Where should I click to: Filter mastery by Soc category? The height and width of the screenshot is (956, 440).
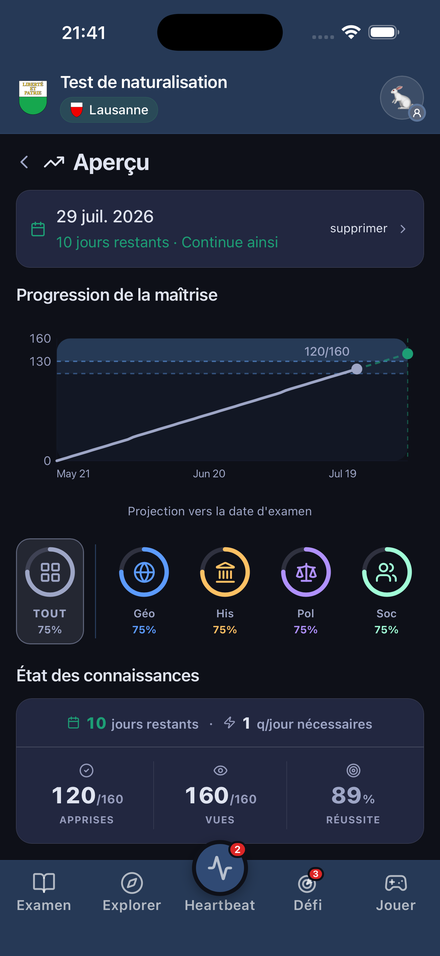(386, 591)
